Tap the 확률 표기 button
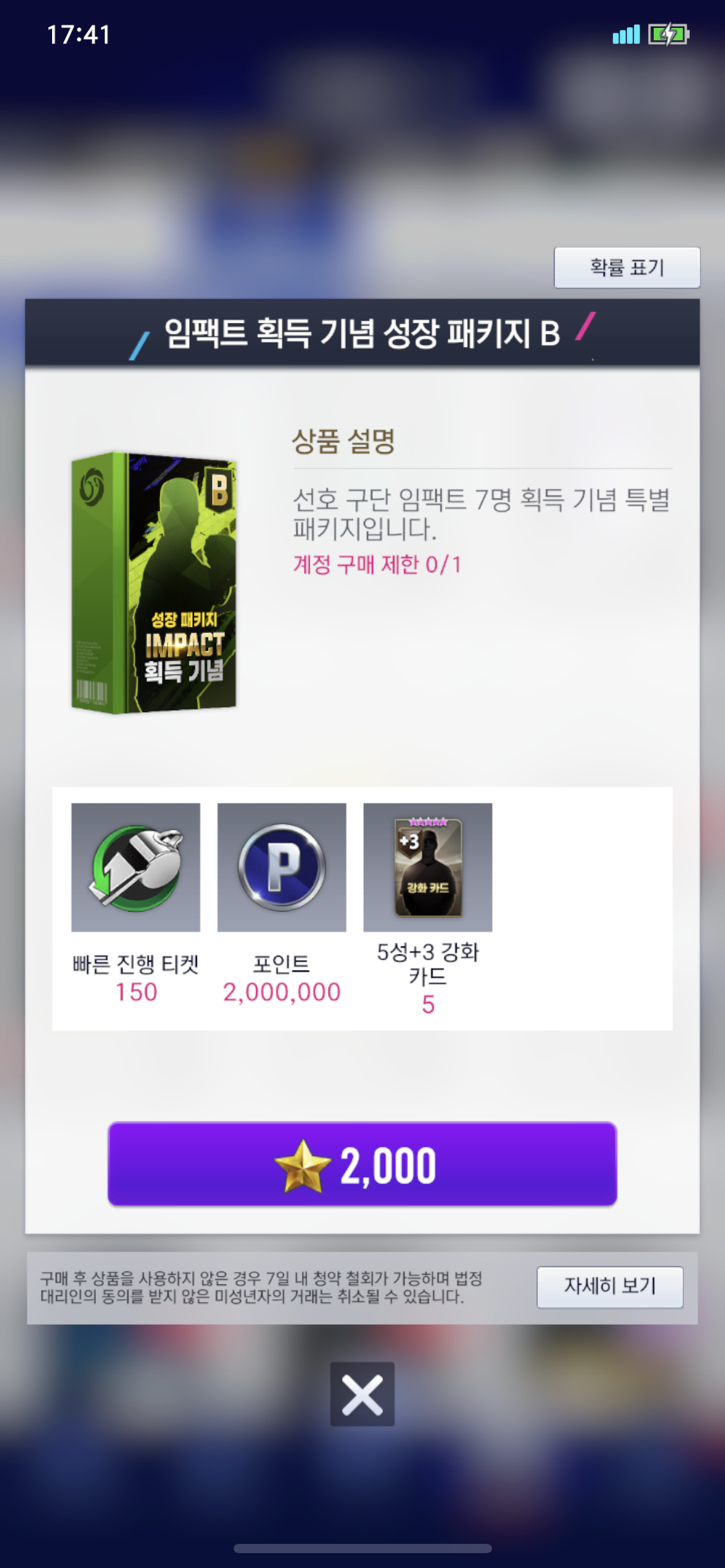 click(626, 268)
